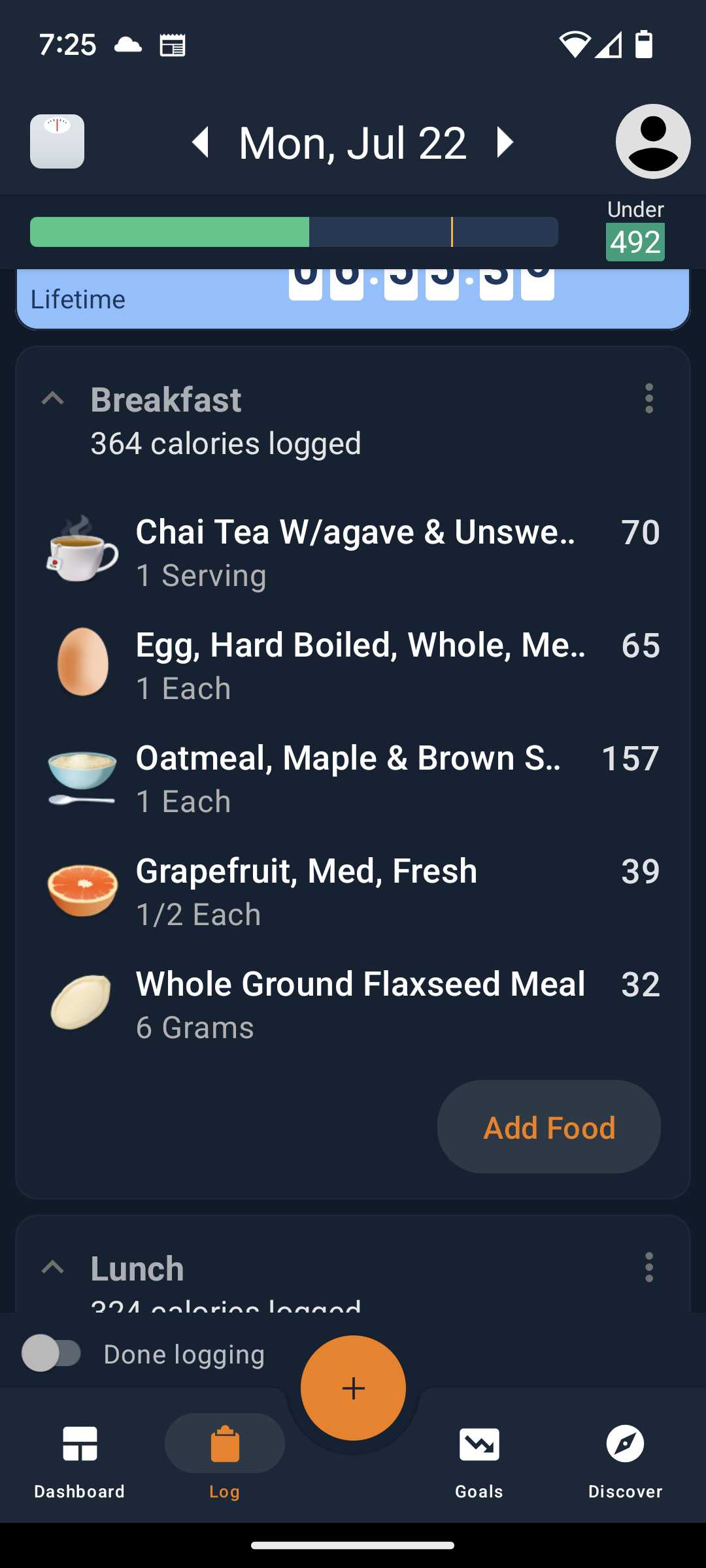Go to the next day with right arrow

point(503,142)
